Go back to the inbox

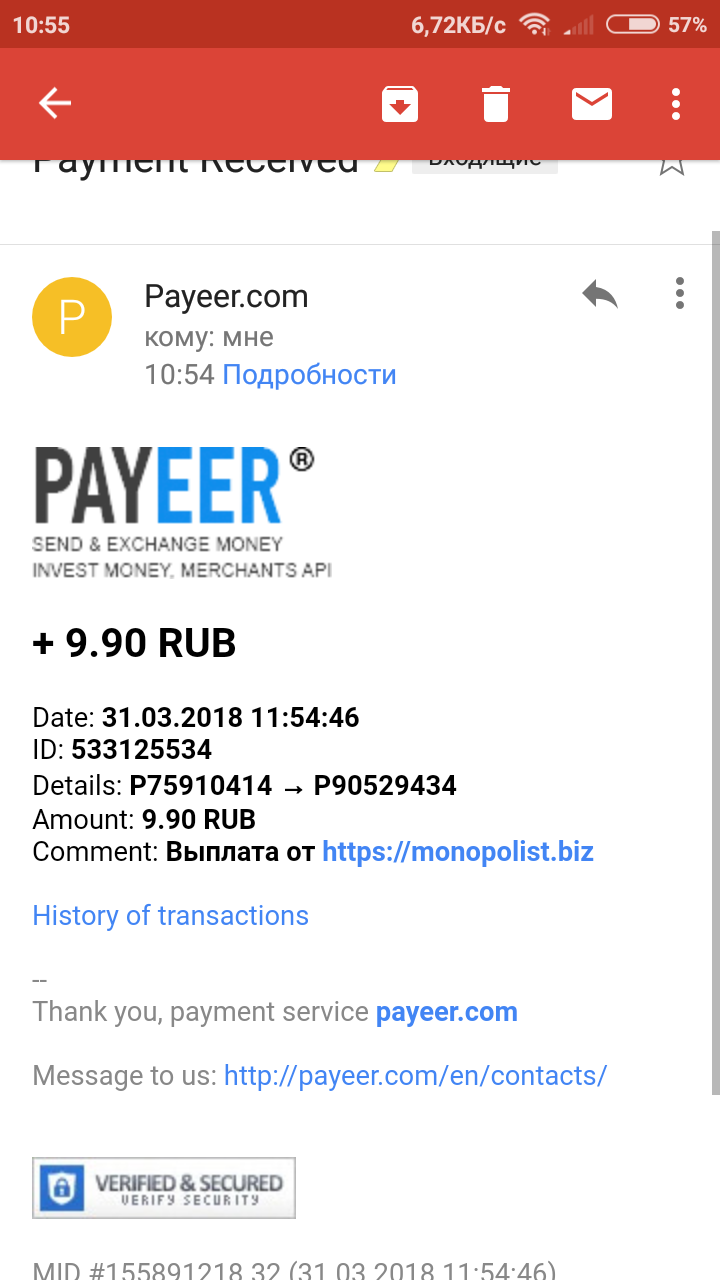pos(54,103)
